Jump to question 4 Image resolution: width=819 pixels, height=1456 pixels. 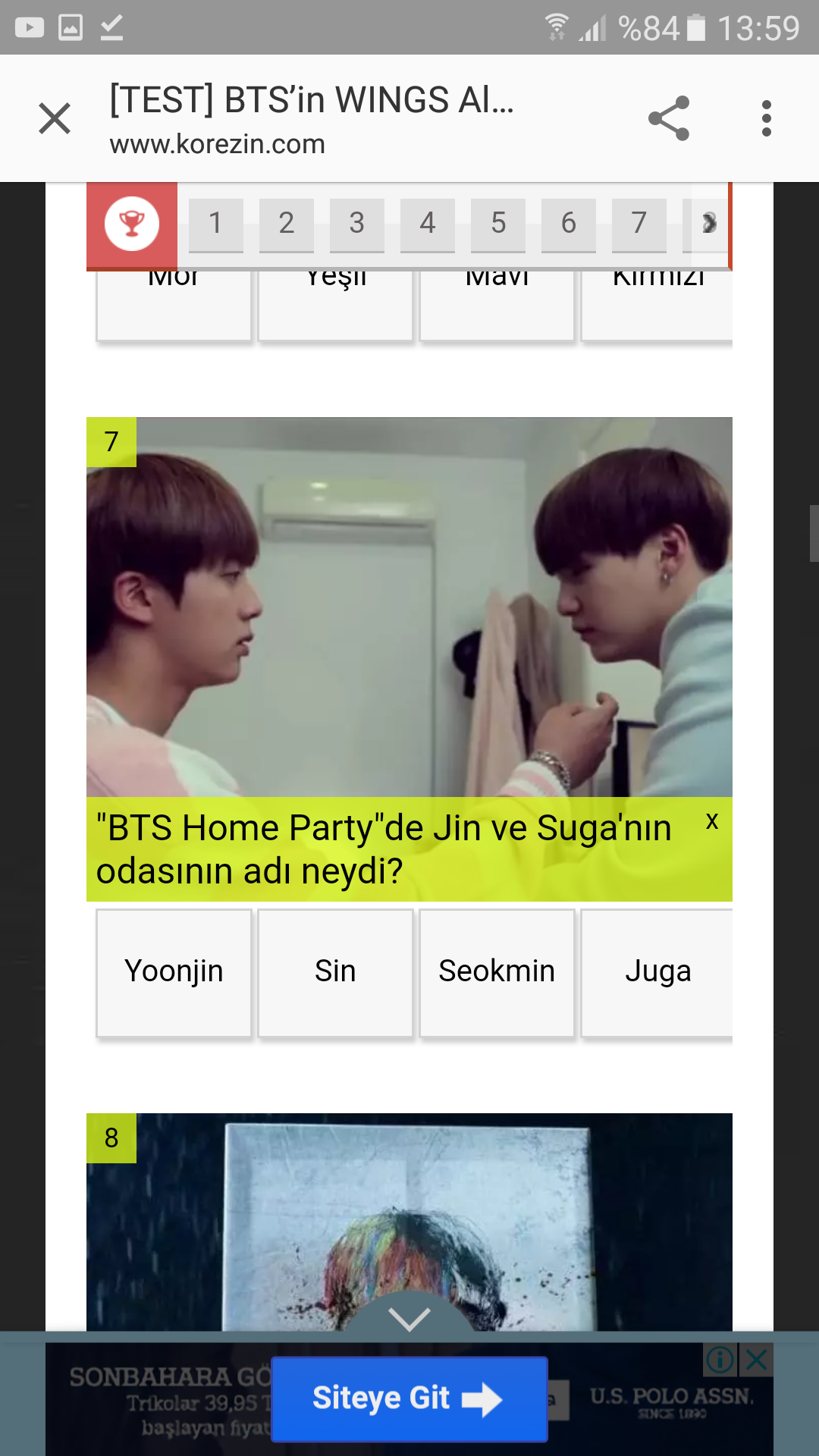click(x=428, y=224)
